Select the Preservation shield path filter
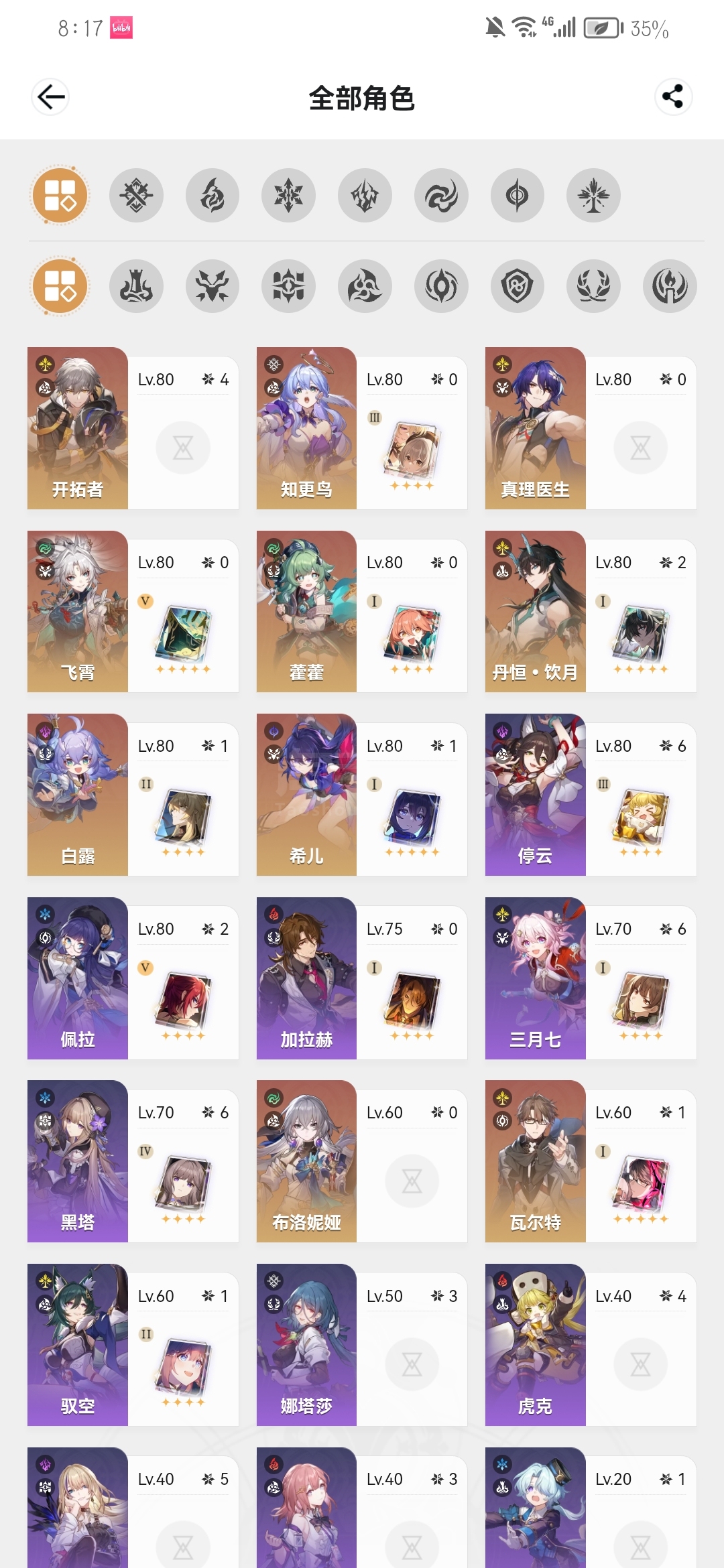 tap(518, 287)
